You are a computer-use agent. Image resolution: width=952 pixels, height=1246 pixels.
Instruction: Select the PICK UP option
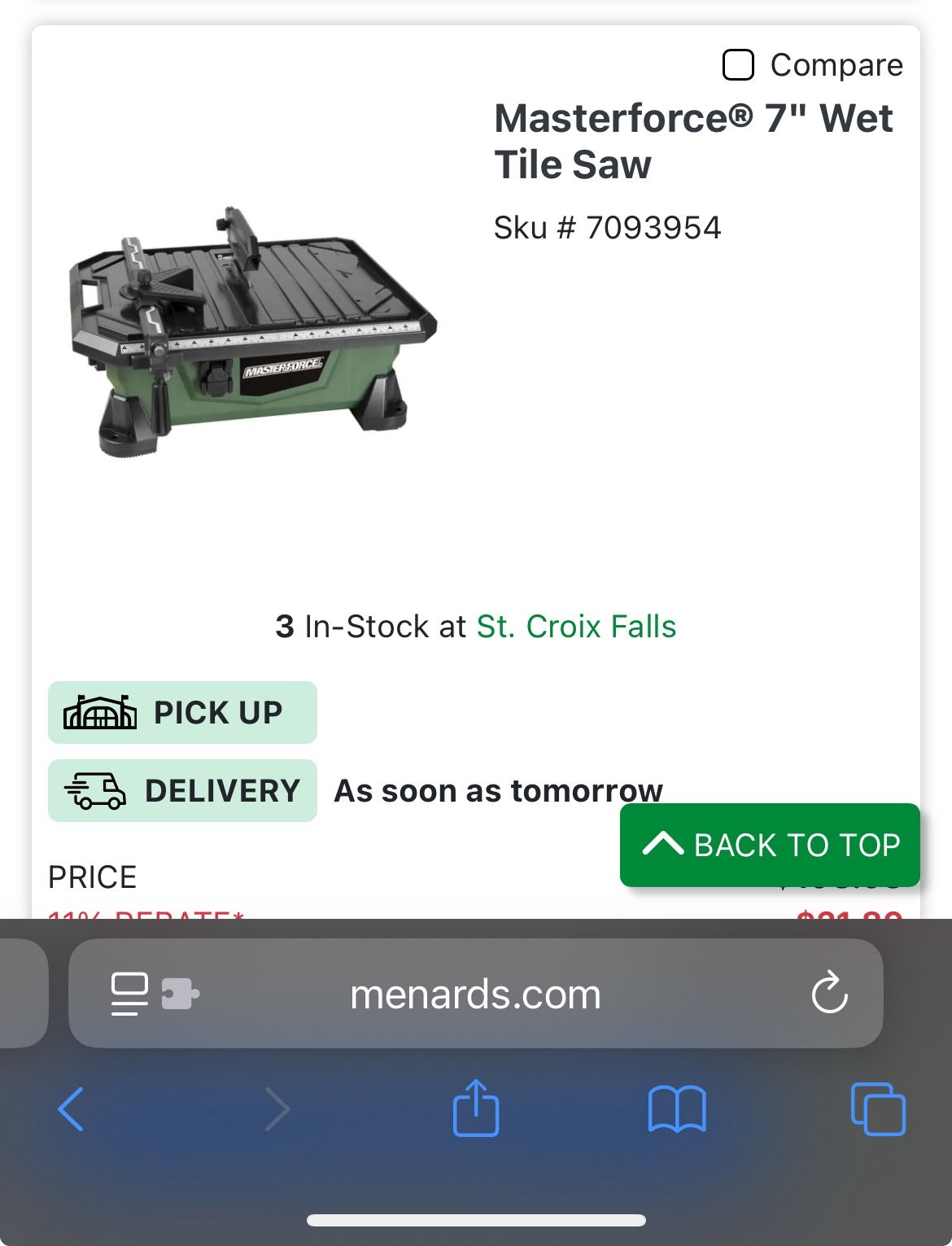[x=182, y=712]
